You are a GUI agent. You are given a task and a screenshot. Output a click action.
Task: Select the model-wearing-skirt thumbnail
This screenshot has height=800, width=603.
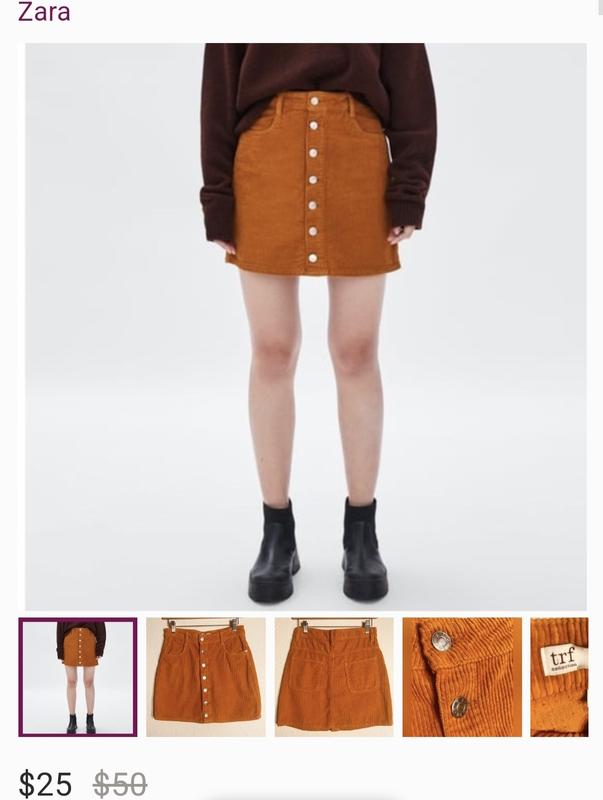pyautogui.click(x=78, y=677)
